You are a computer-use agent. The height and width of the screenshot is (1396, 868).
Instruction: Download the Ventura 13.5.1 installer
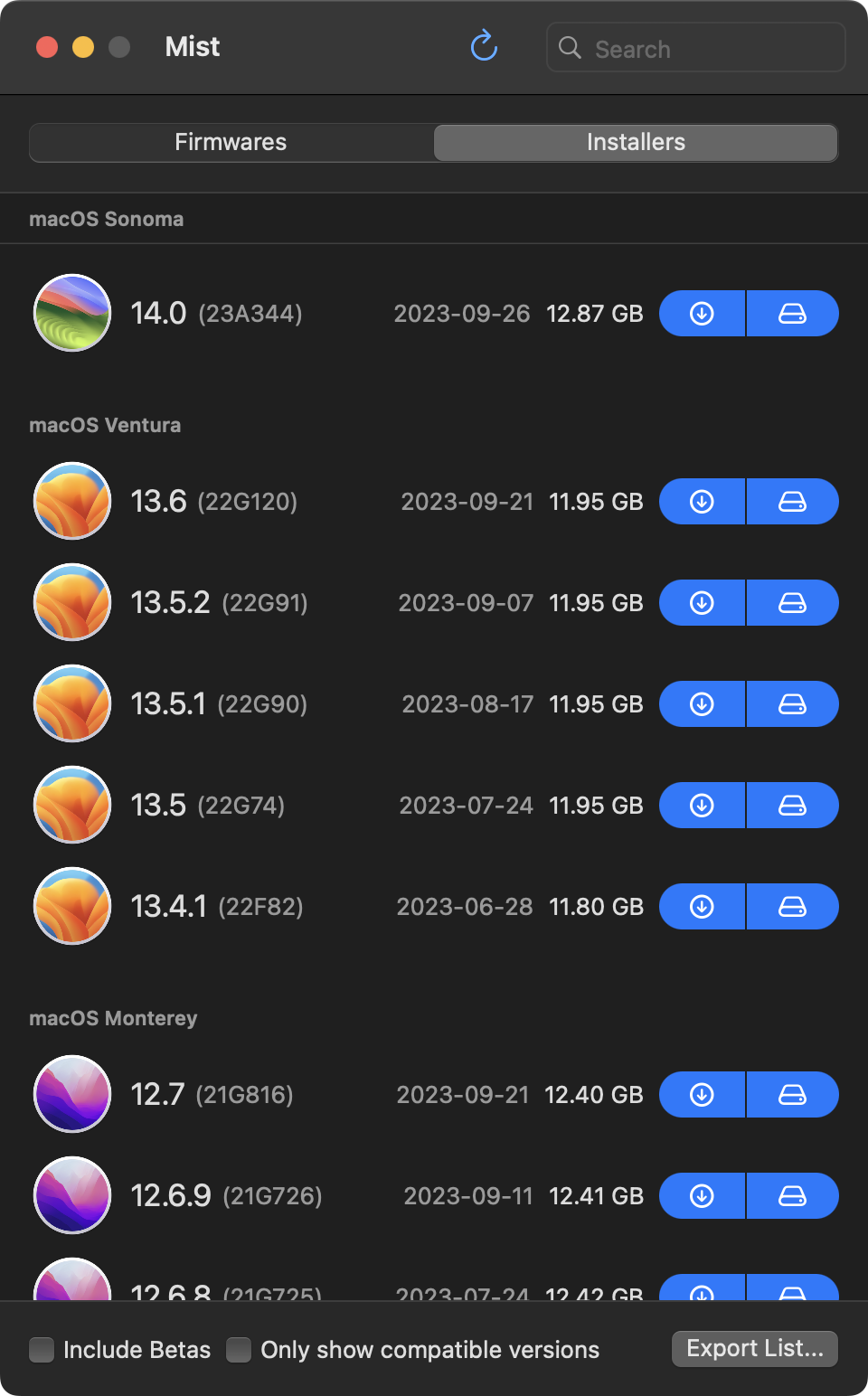(702, 704)
